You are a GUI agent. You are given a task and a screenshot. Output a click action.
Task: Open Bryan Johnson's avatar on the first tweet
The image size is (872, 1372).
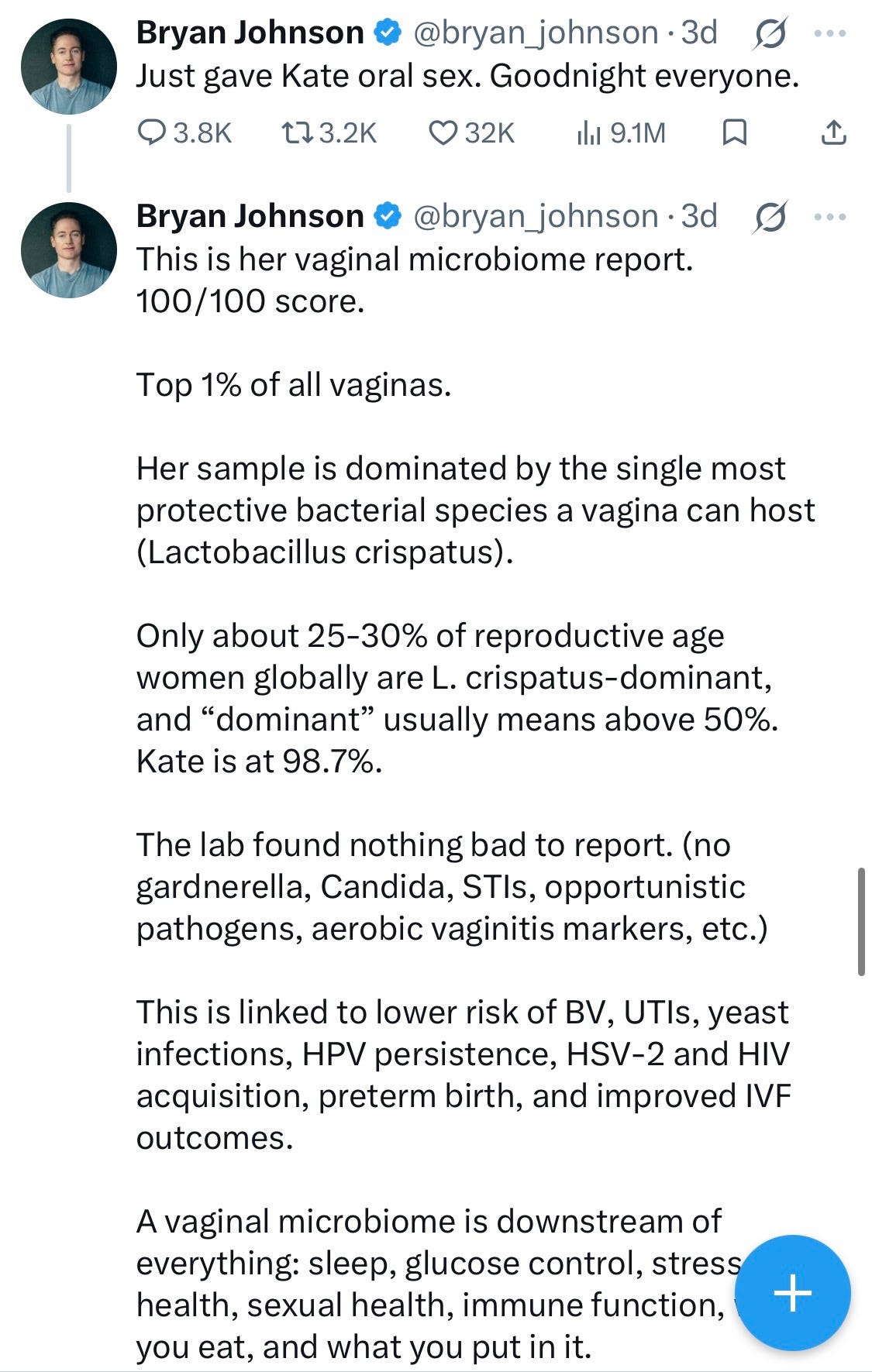(x=69, y=67)
